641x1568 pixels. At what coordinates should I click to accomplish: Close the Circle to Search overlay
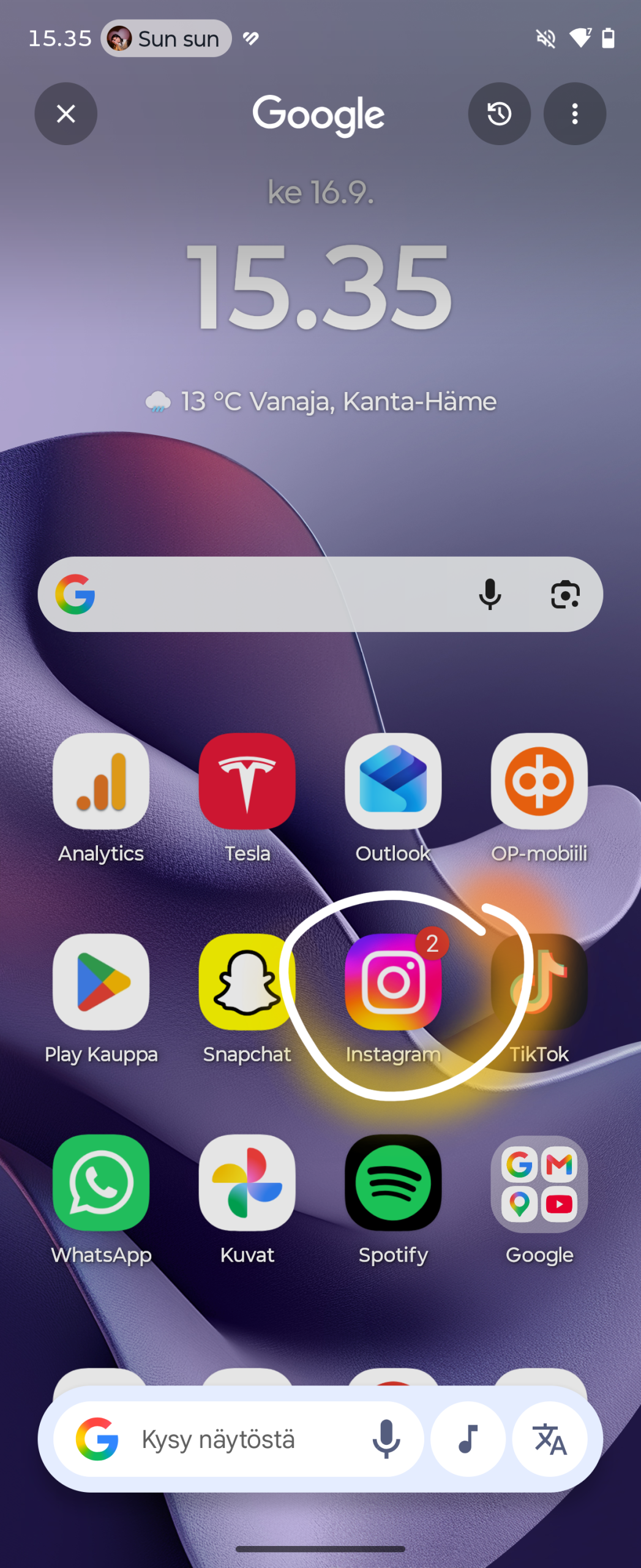(x=66, y=114)
